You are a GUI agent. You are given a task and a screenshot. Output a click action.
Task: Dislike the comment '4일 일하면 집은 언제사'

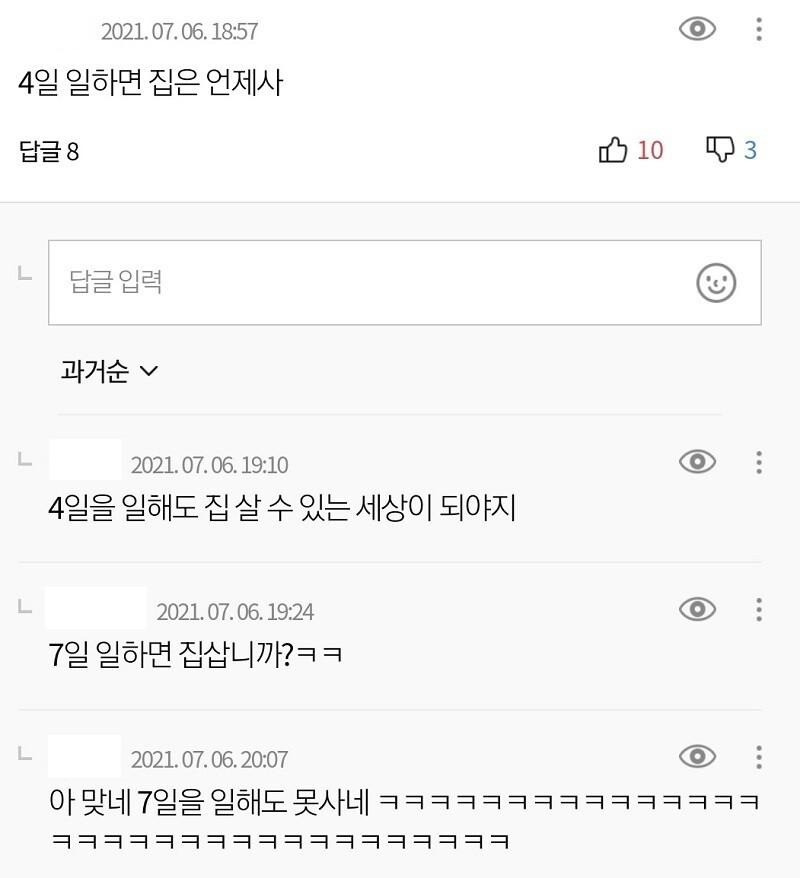pyautogui.click(x=720, y=150)
